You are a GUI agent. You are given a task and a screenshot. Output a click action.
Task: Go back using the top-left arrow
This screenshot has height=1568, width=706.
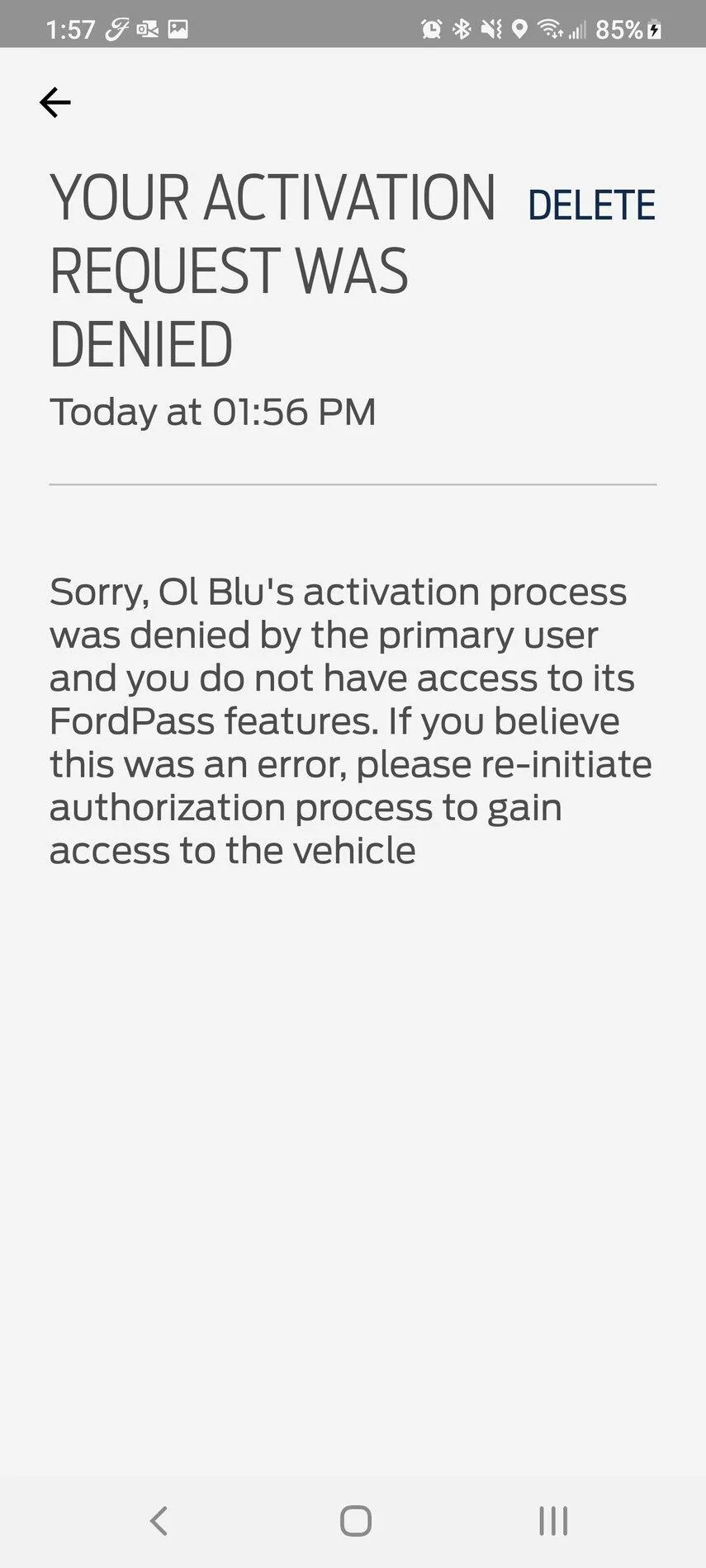pyautogui.click(x=55, y=102)
